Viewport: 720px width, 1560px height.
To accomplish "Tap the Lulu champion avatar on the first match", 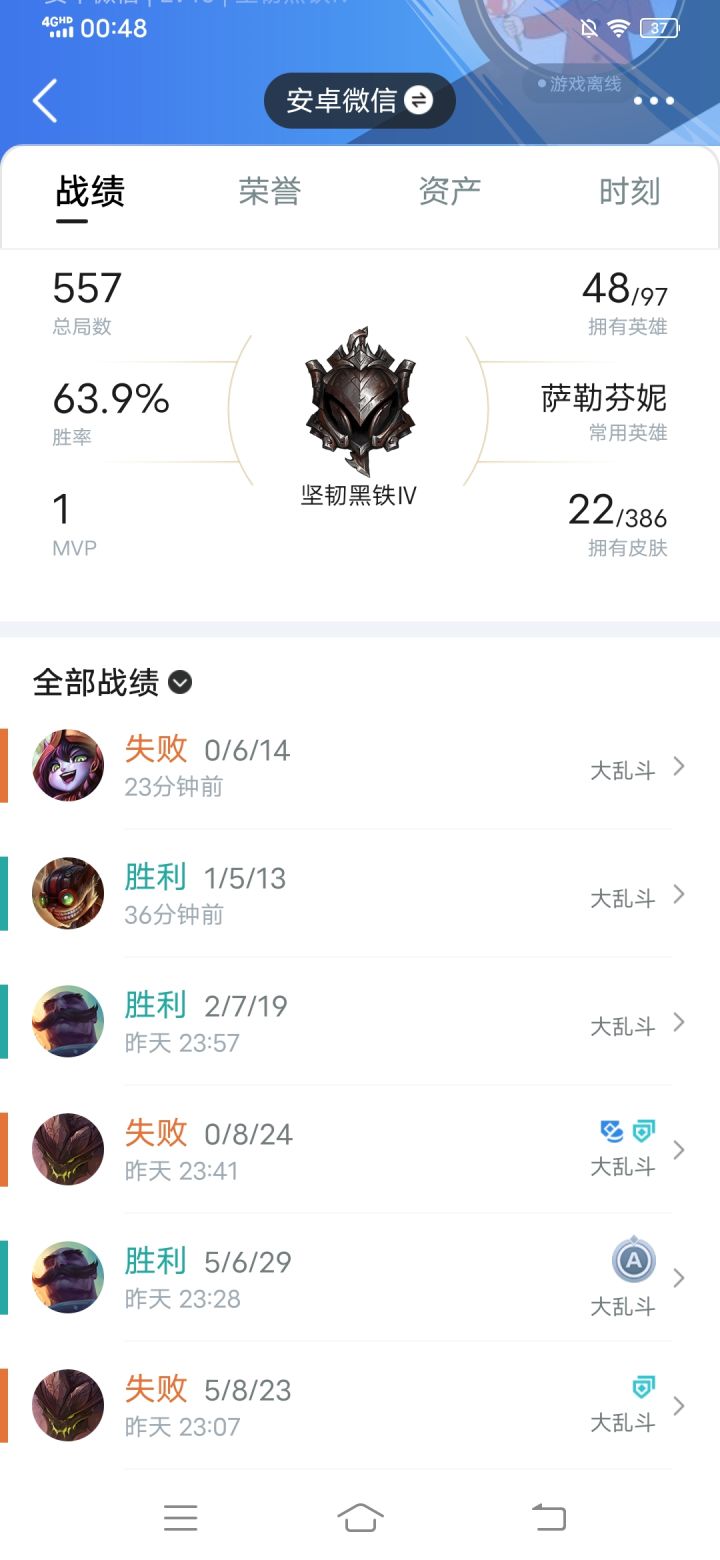I will 67,764.
